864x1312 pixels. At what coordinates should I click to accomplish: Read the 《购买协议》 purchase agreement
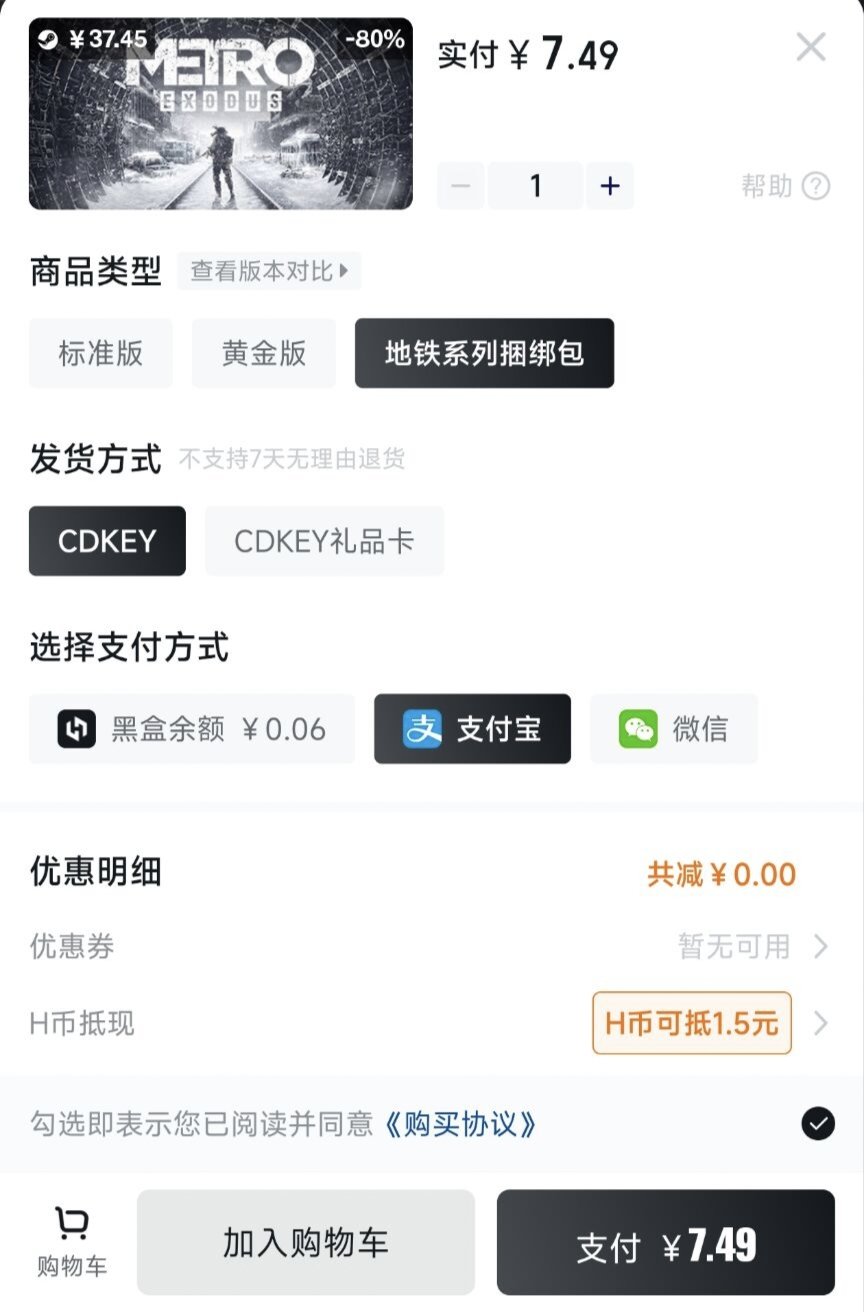460,1124
